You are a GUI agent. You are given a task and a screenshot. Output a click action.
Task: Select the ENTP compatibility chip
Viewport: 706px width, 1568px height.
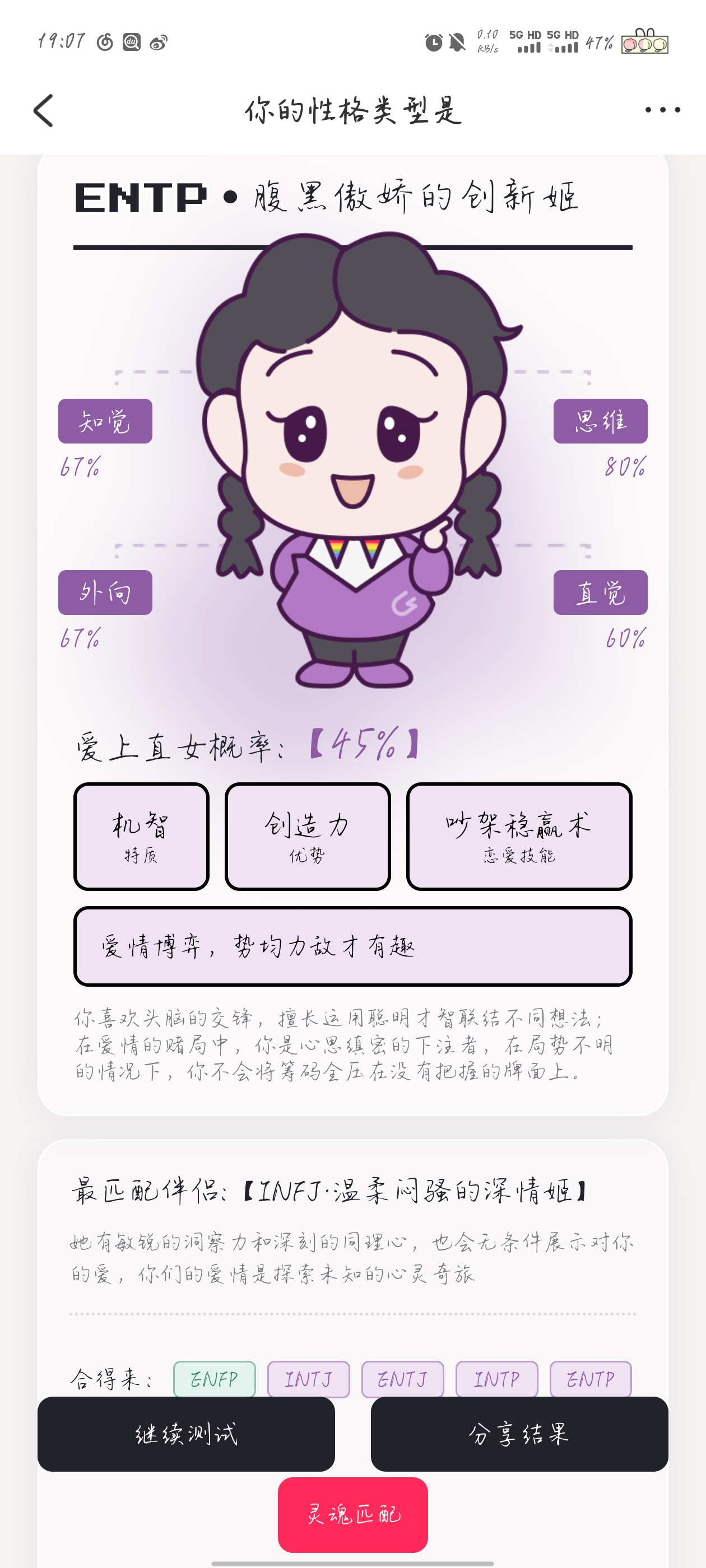tap(590, 1379)
